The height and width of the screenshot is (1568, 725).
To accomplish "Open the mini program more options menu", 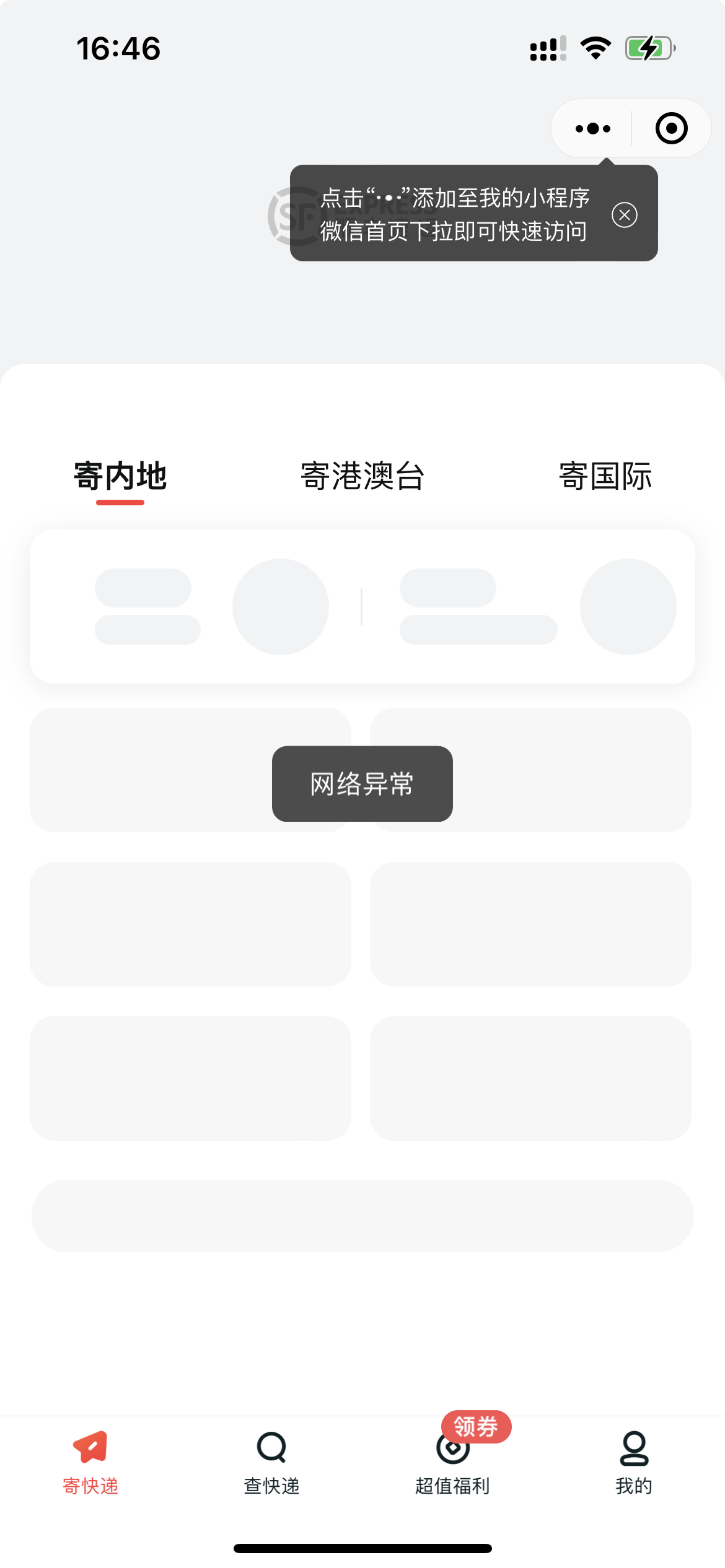I will pyautogui.click(x=592, y=129).
